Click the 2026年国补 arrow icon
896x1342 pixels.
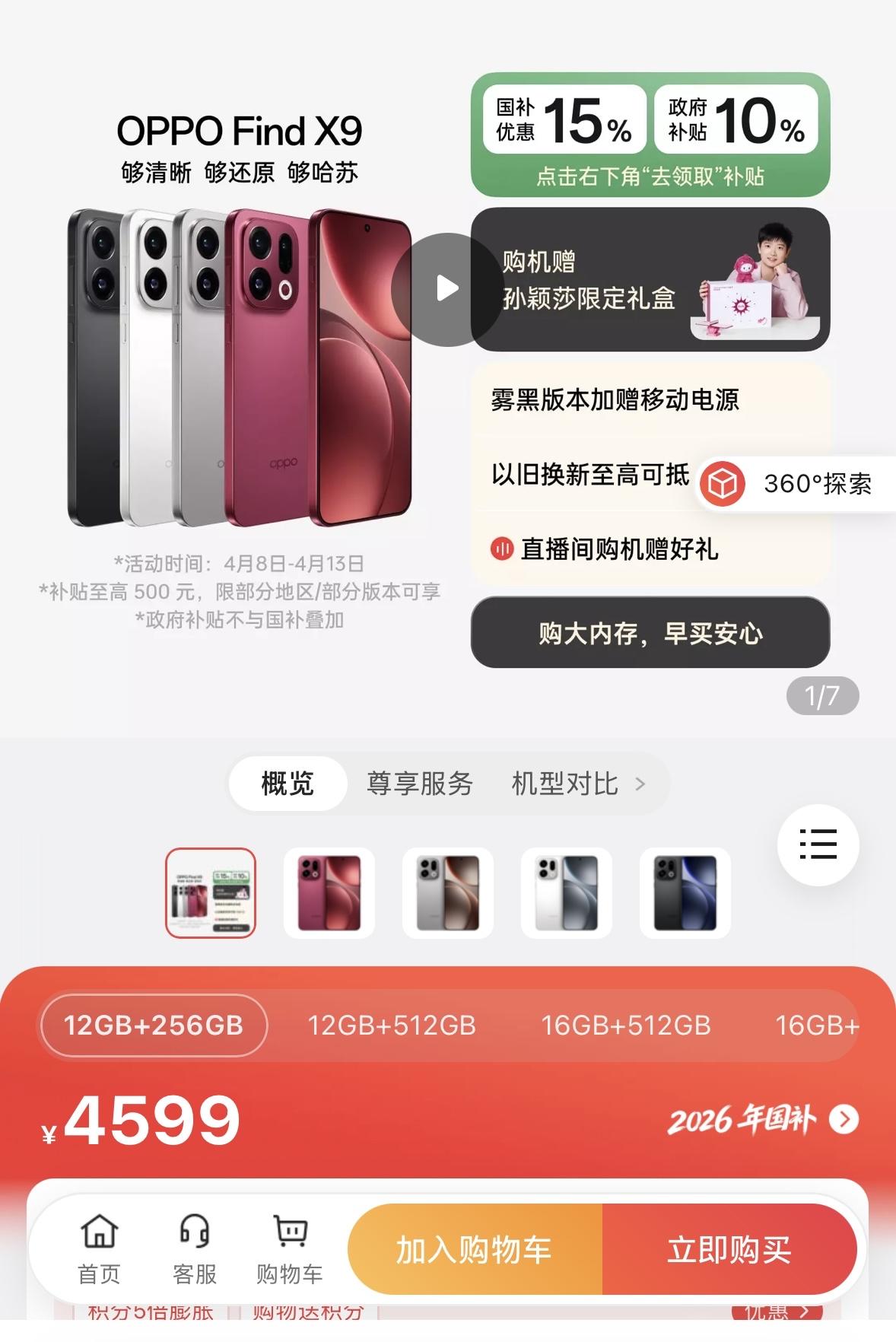844,1120
